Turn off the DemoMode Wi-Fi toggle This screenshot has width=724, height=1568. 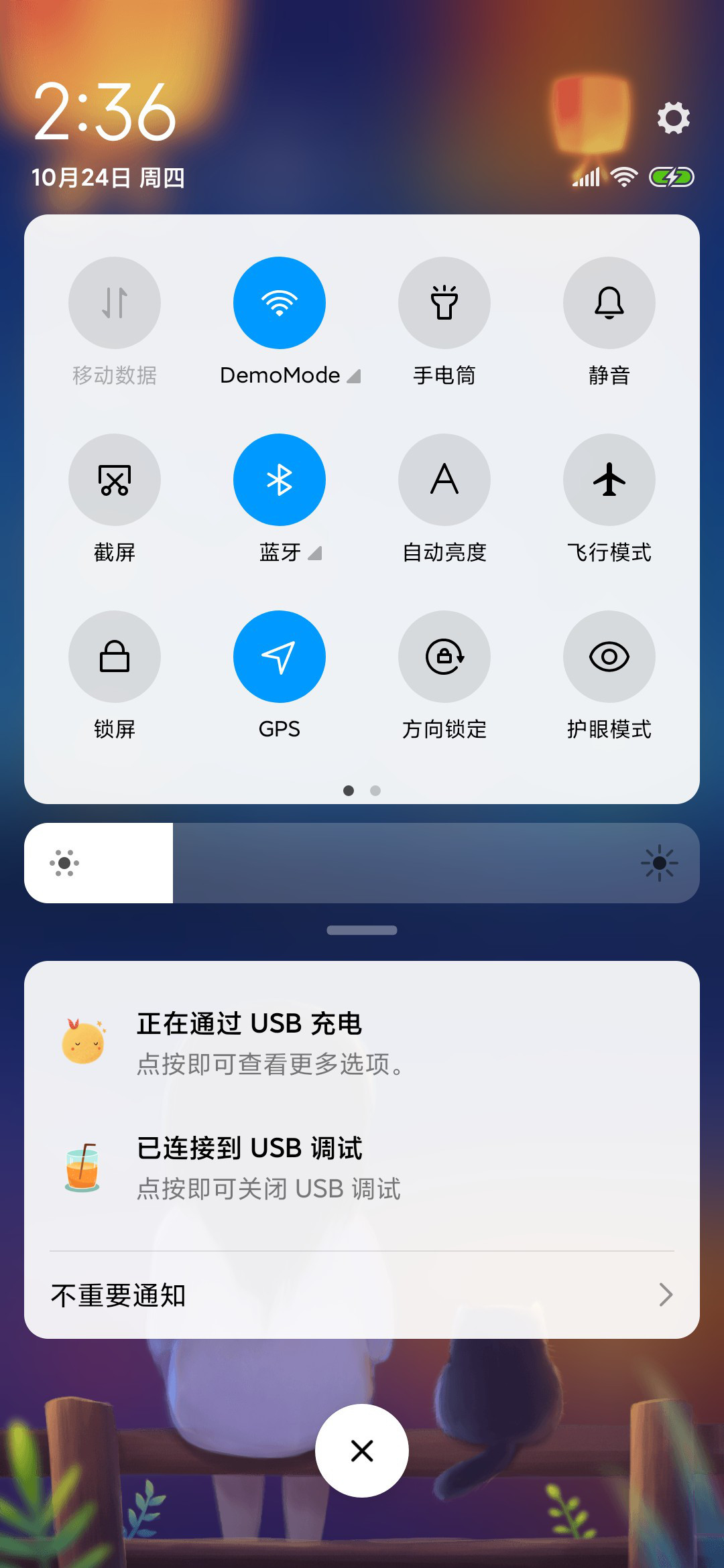pyautogui.click(x=280, y=303)
